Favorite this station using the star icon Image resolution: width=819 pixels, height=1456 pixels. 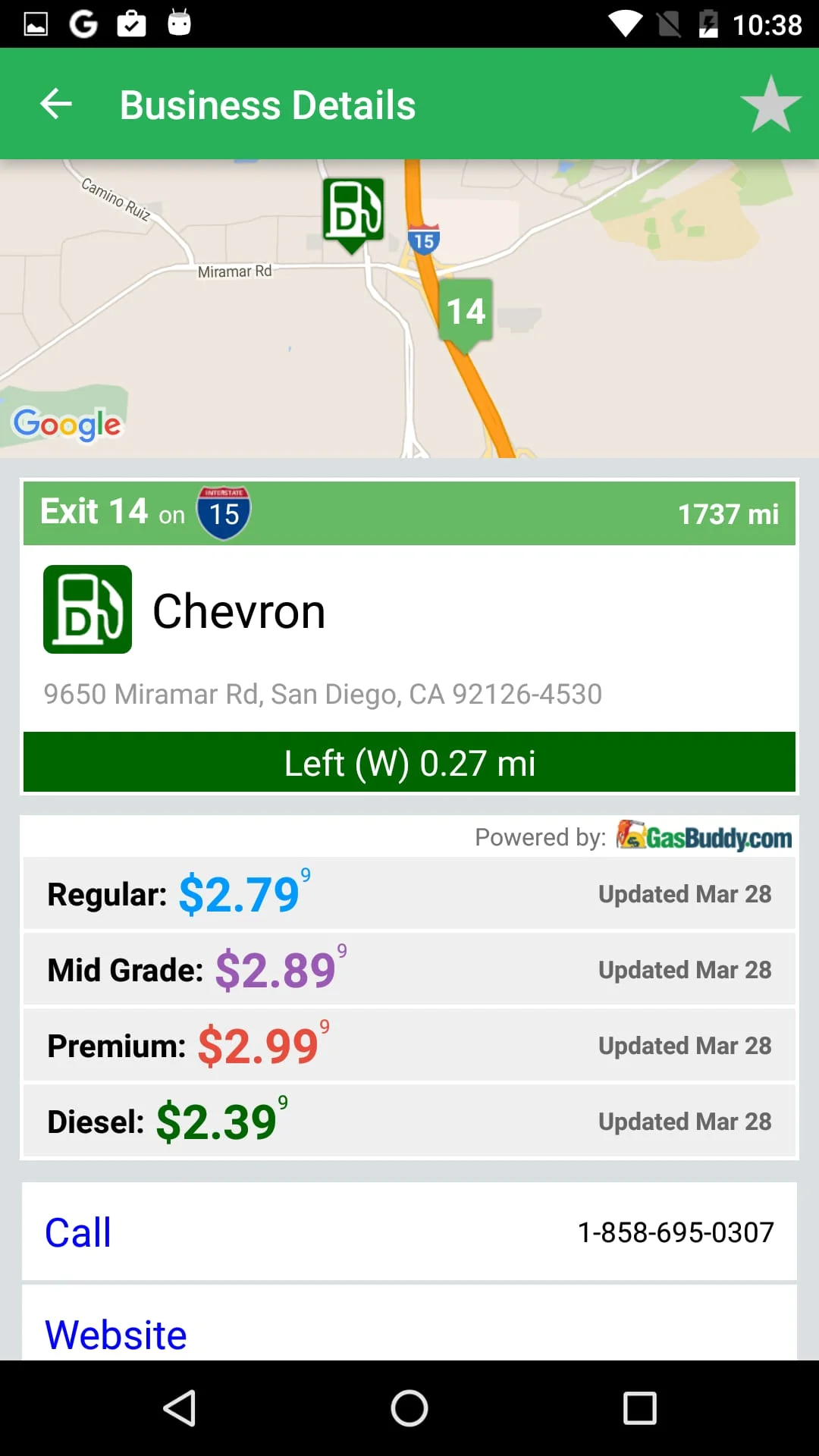[771, 103]
